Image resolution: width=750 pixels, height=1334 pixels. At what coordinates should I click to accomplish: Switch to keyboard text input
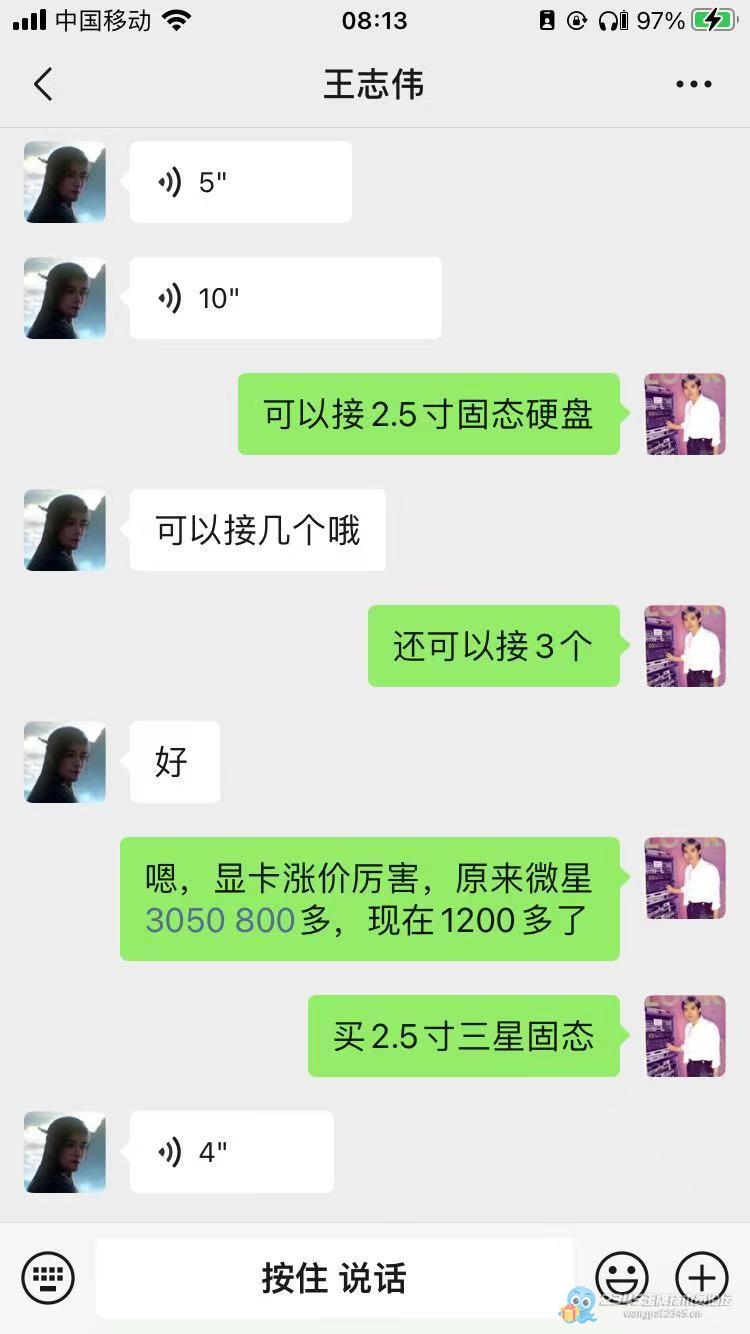click(48, 1277)
